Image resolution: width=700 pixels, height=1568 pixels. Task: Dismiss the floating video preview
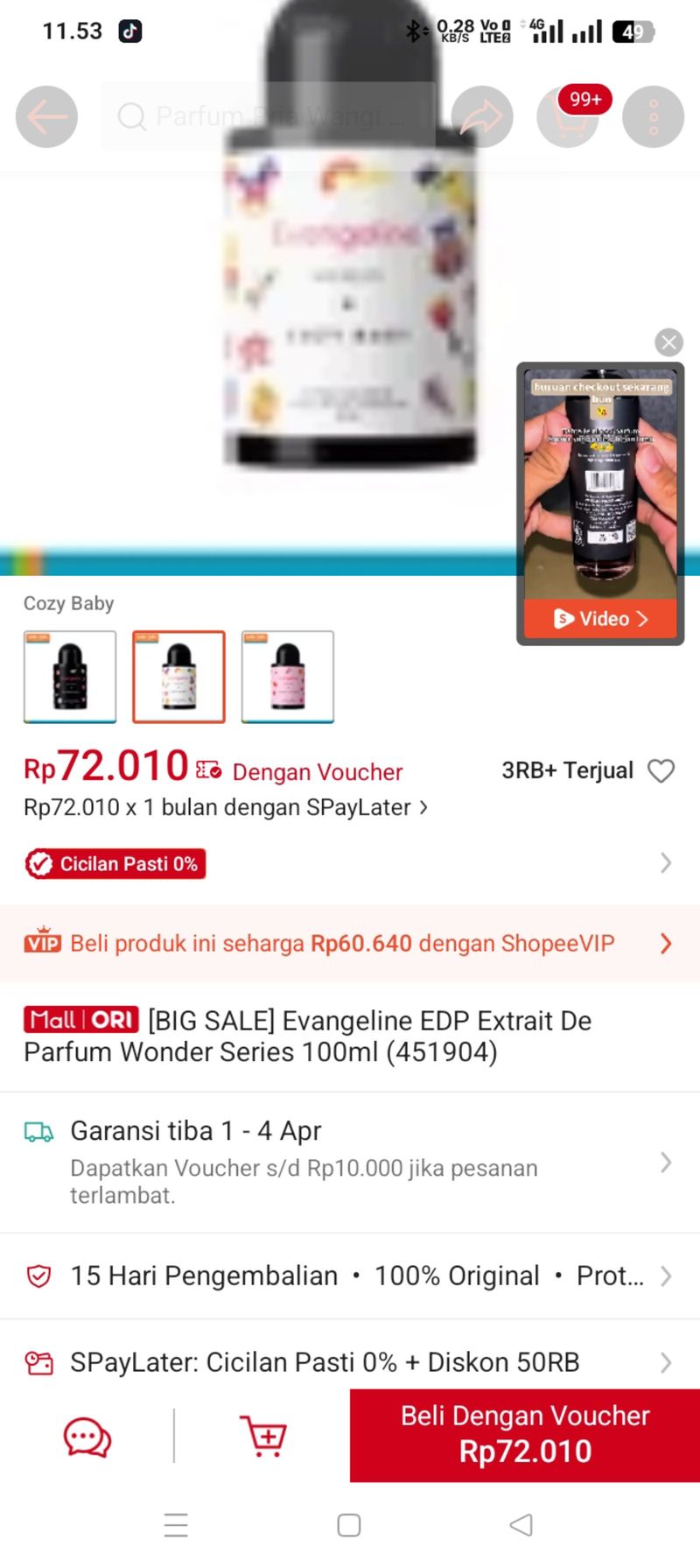click(669, 342)
